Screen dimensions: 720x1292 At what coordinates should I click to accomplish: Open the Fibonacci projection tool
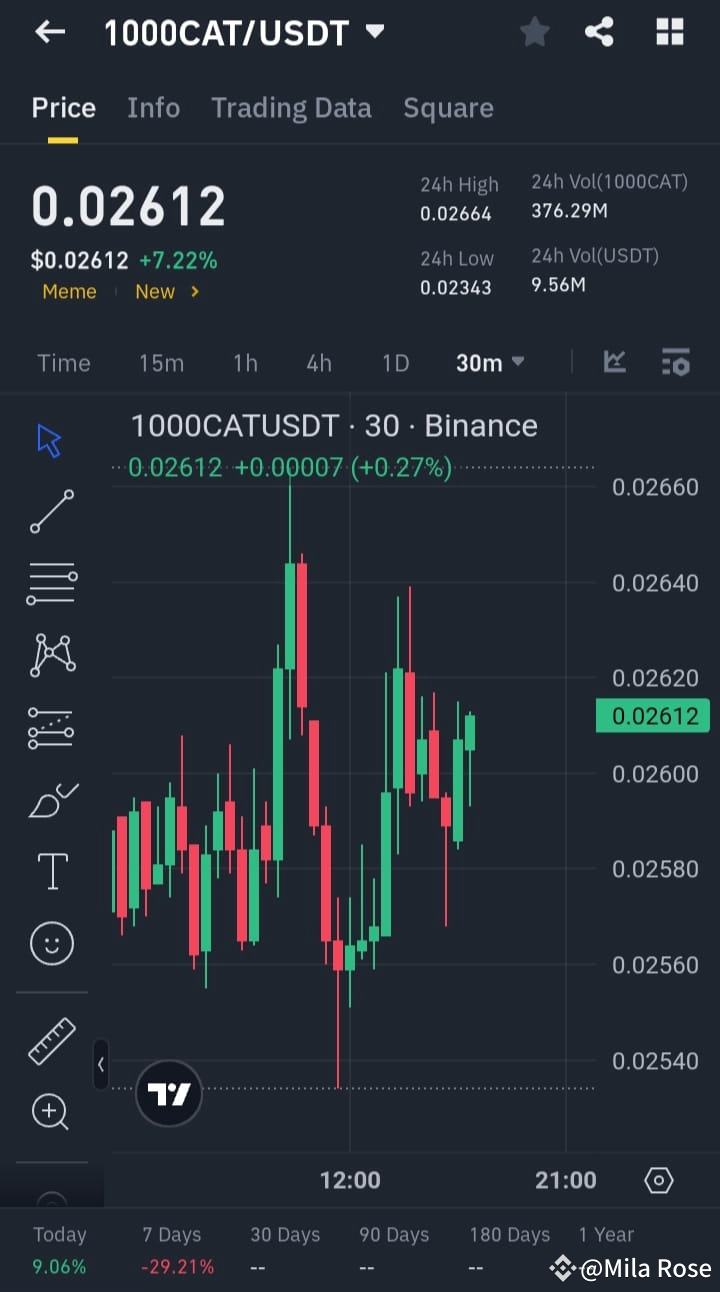51,727
